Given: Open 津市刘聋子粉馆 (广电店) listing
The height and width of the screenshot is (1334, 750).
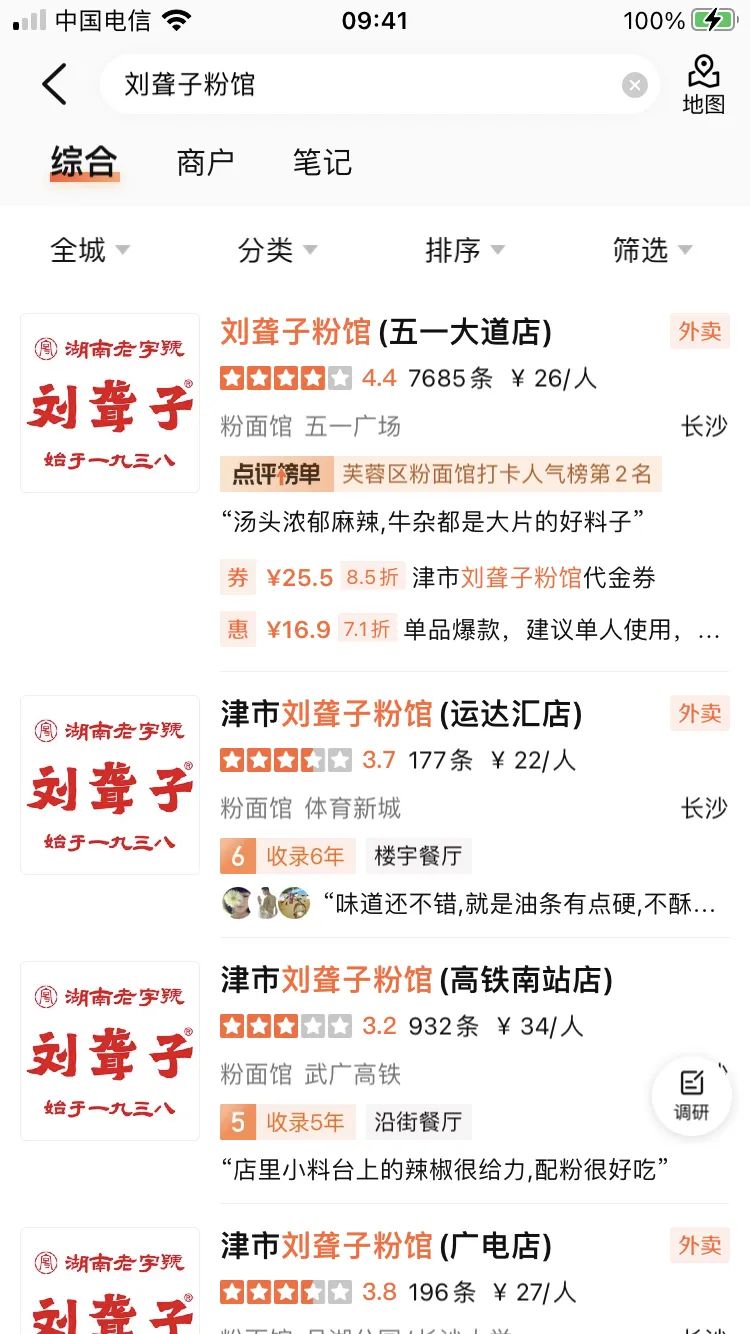Looking at the screenshot, I should pos(386,1246).
